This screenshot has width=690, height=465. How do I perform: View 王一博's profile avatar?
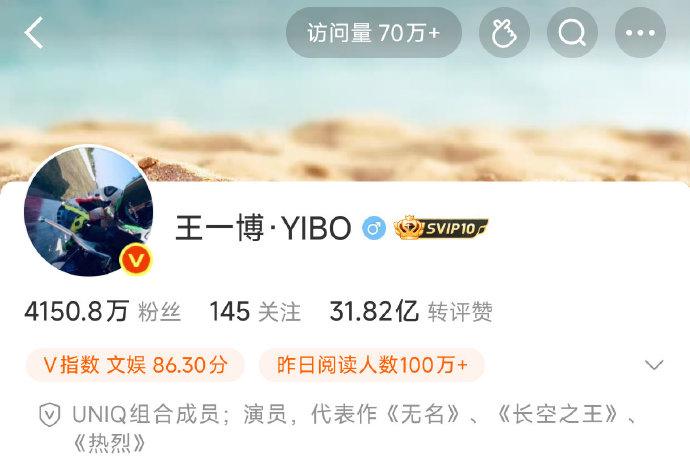coord(88,211)
